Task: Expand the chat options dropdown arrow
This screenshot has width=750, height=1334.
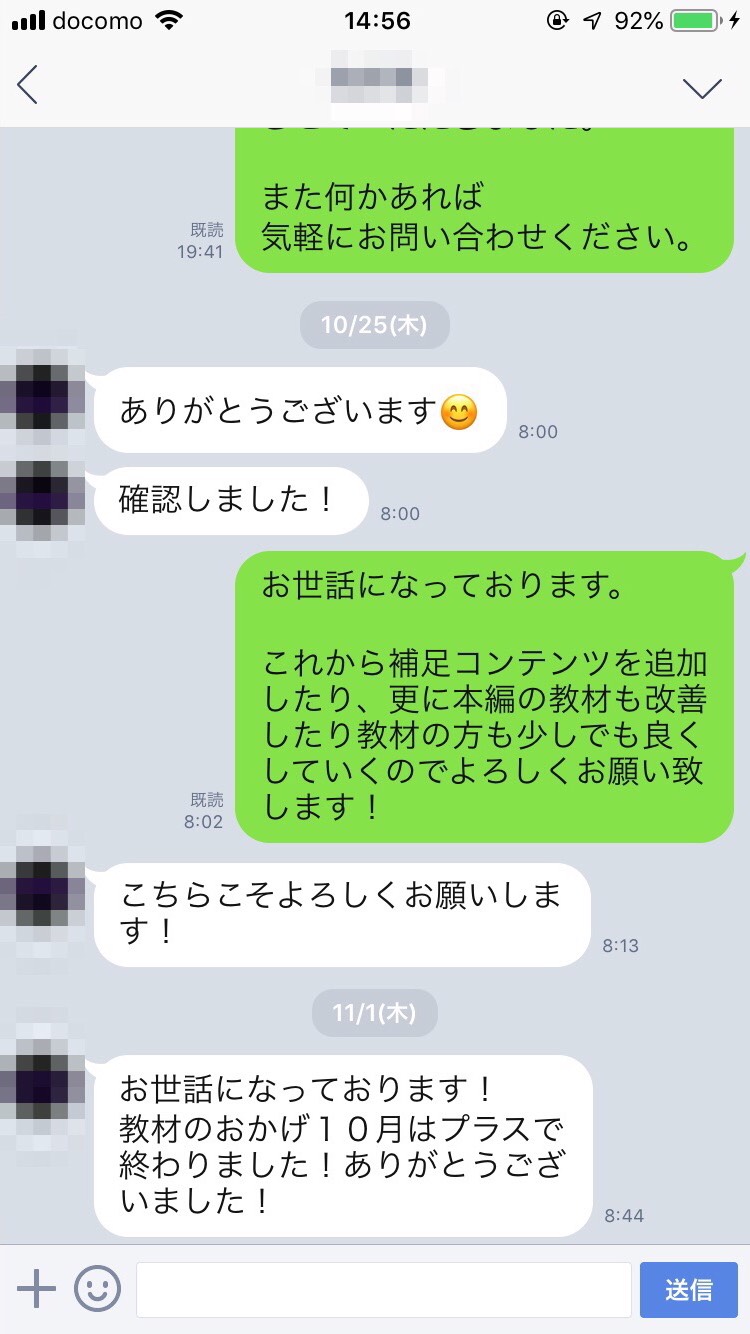Action: click(x=702, y=88)
